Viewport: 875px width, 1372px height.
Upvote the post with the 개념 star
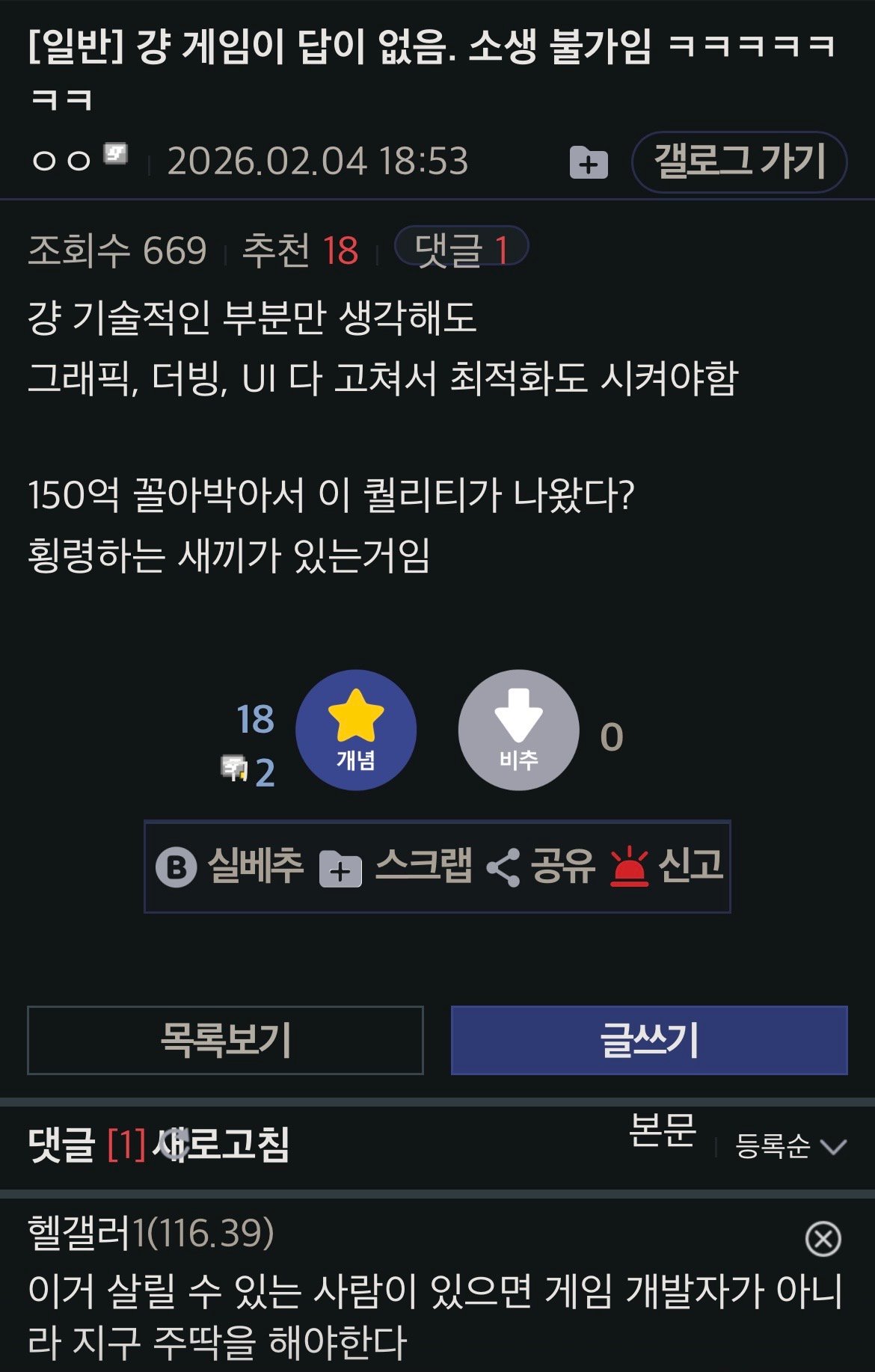click(x=356, y=730)
